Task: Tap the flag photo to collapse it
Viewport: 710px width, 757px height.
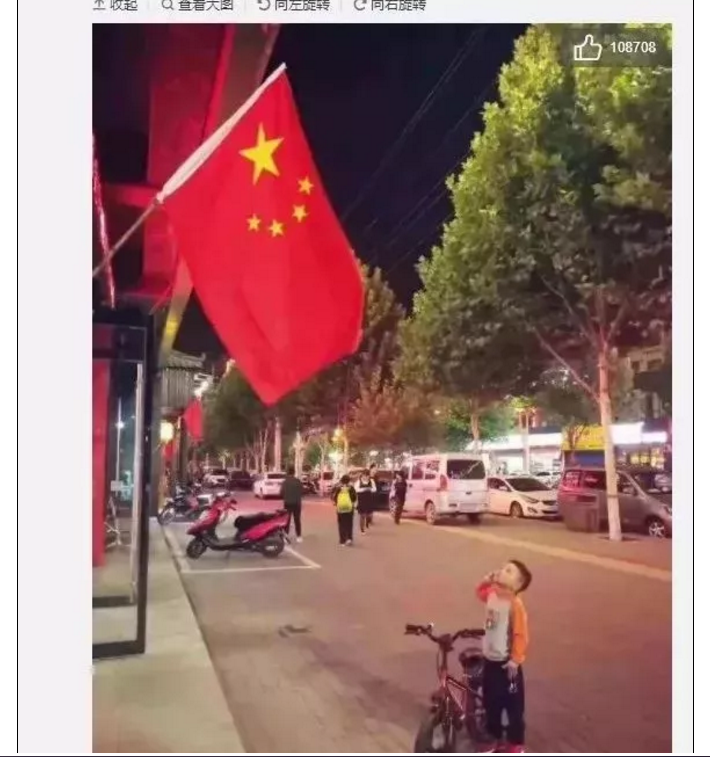Action: pyautogui.click(x=380, y=400)
